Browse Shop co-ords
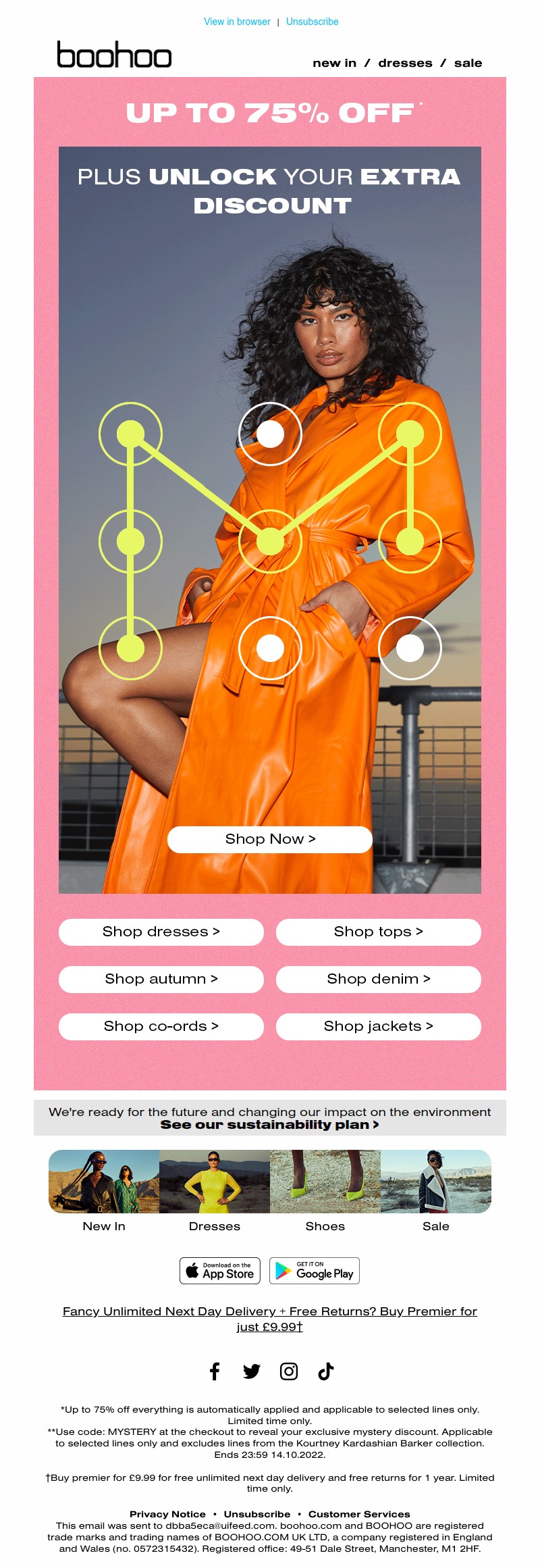This screenshot has width=540, height=1568. pos(161,1026)
